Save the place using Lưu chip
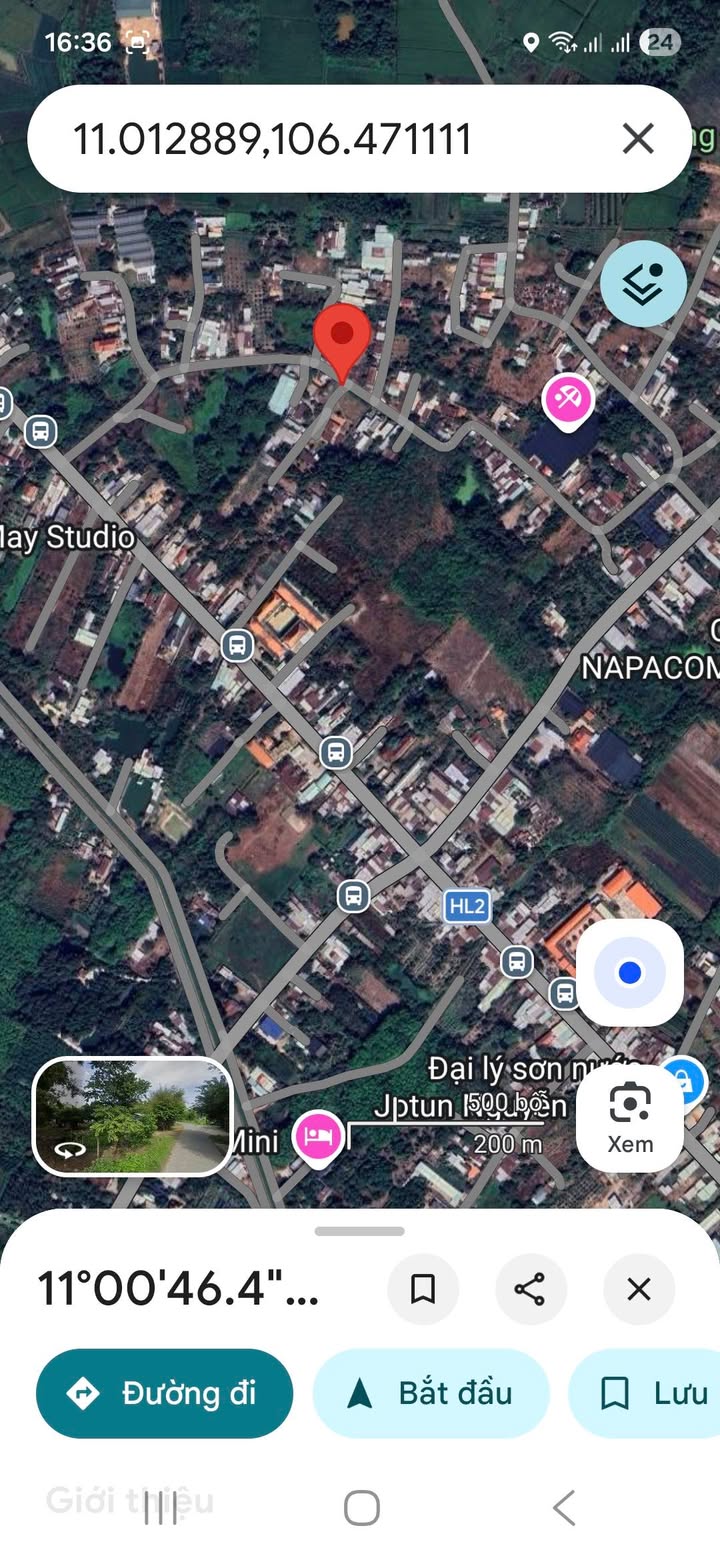Image resolution: width=720 pixels, height=1560 pixels. tap(650, 1393)
